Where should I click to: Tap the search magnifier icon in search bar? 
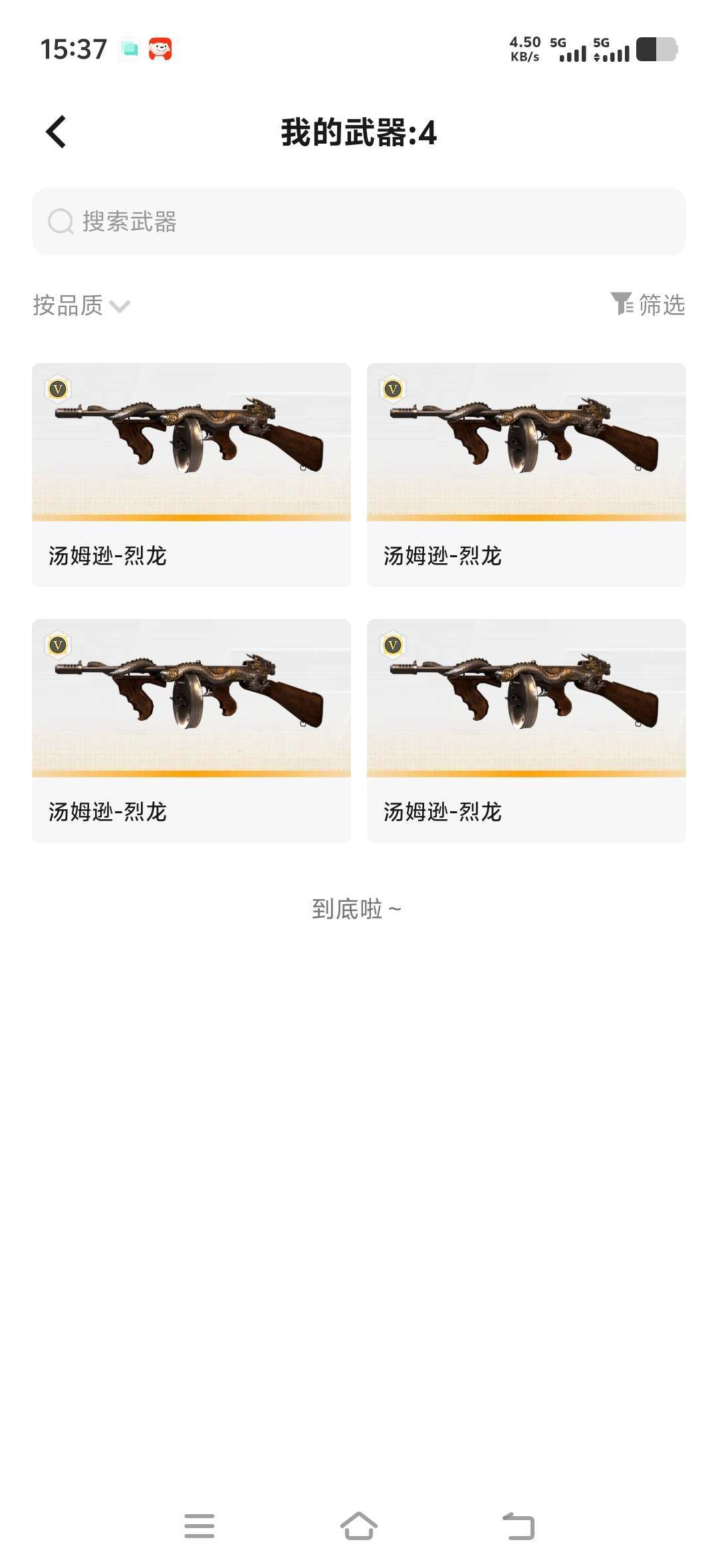click(60, 221)
